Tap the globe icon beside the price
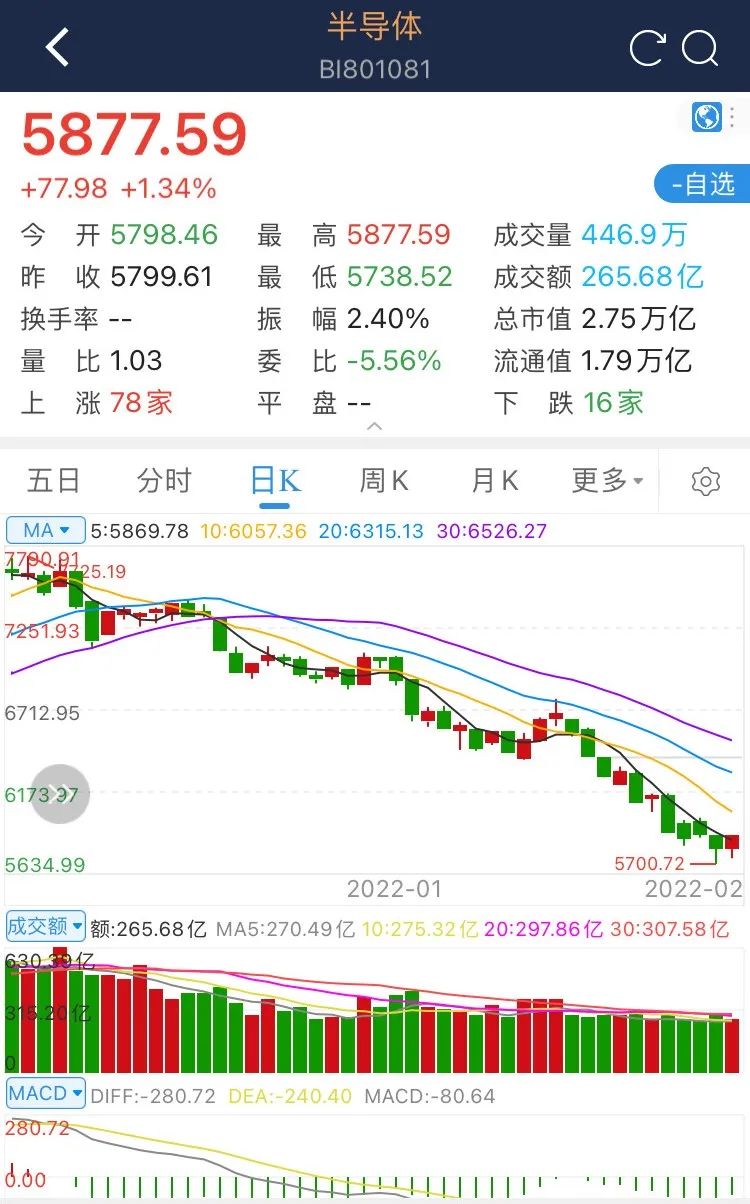This screenshot has height=1204, width=750. [707, 117]
